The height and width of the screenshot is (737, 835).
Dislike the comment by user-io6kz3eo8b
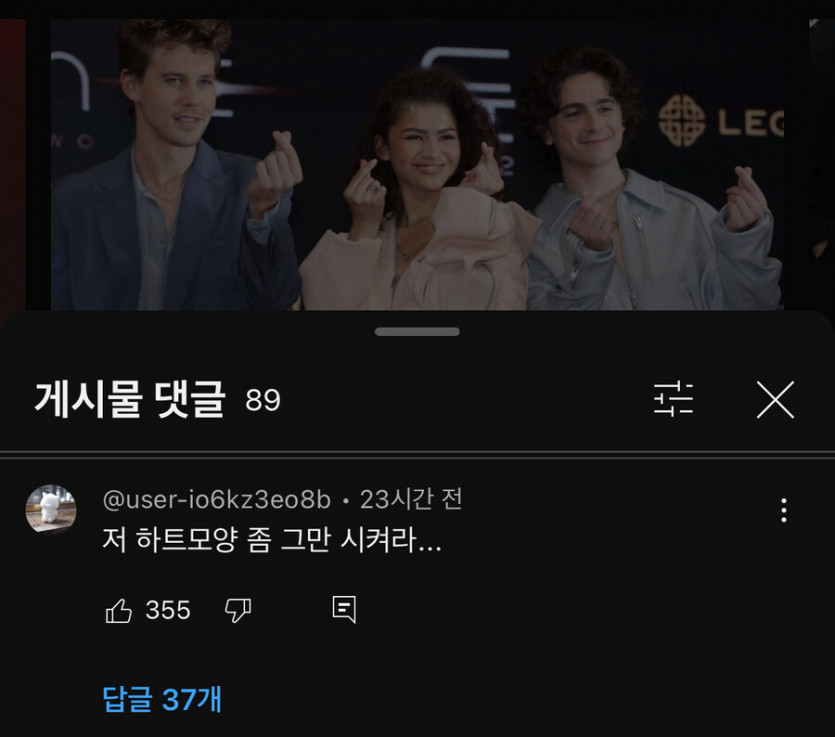238,610
